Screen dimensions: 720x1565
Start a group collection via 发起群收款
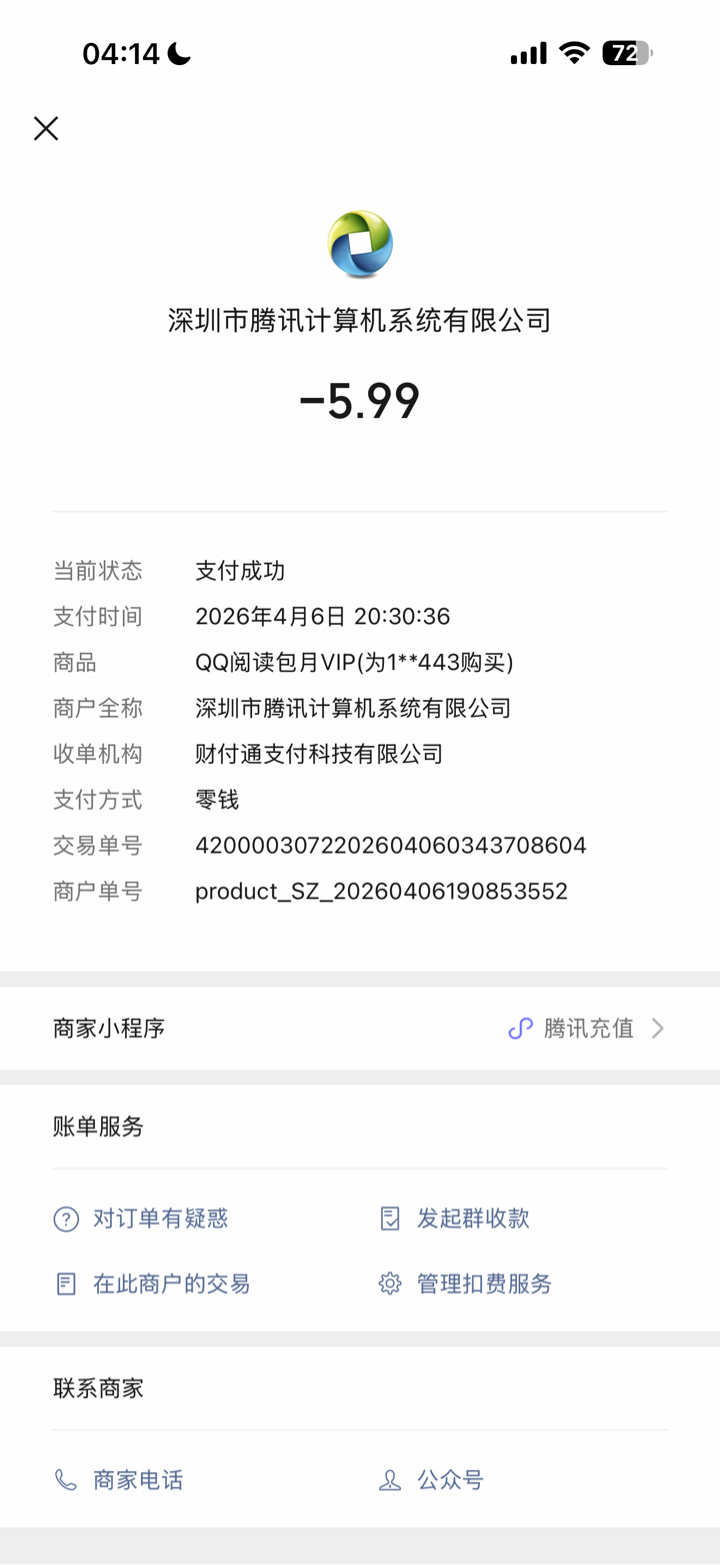pos(472,1218)
